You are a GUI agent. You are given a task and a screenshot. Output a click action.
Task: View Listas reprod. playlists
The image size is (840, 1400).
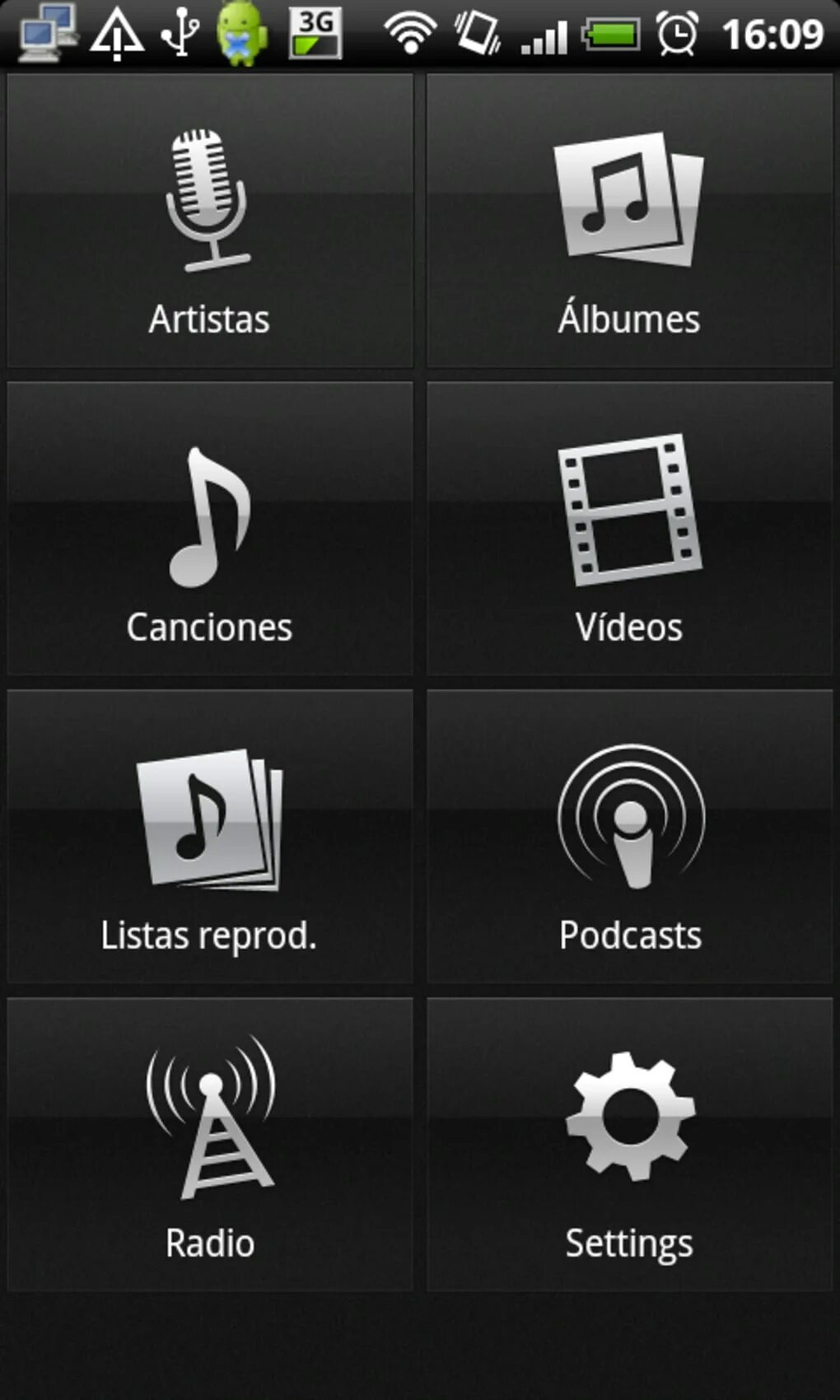[209, 837]
